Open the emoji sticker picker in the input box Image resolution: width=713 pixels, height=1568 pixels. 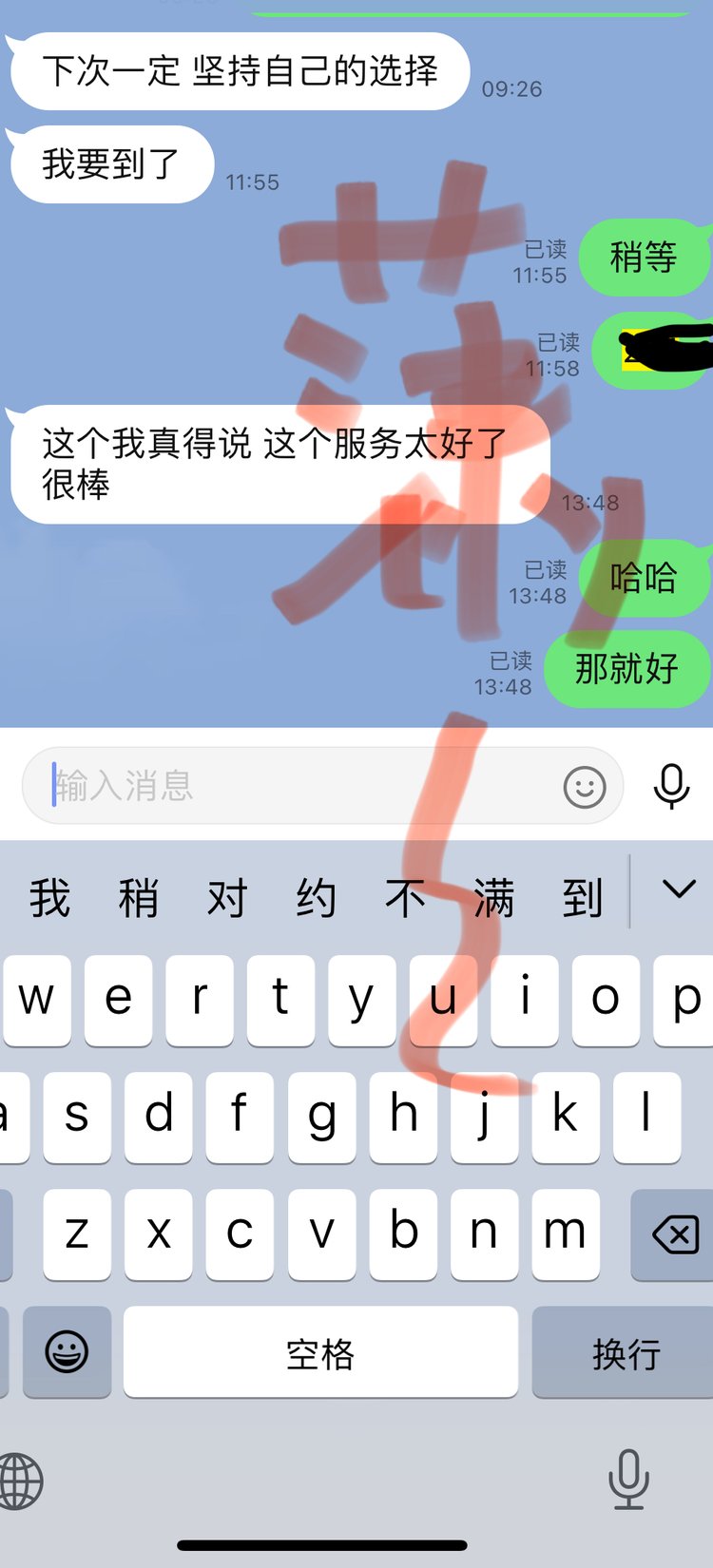[x=584, y=787]
